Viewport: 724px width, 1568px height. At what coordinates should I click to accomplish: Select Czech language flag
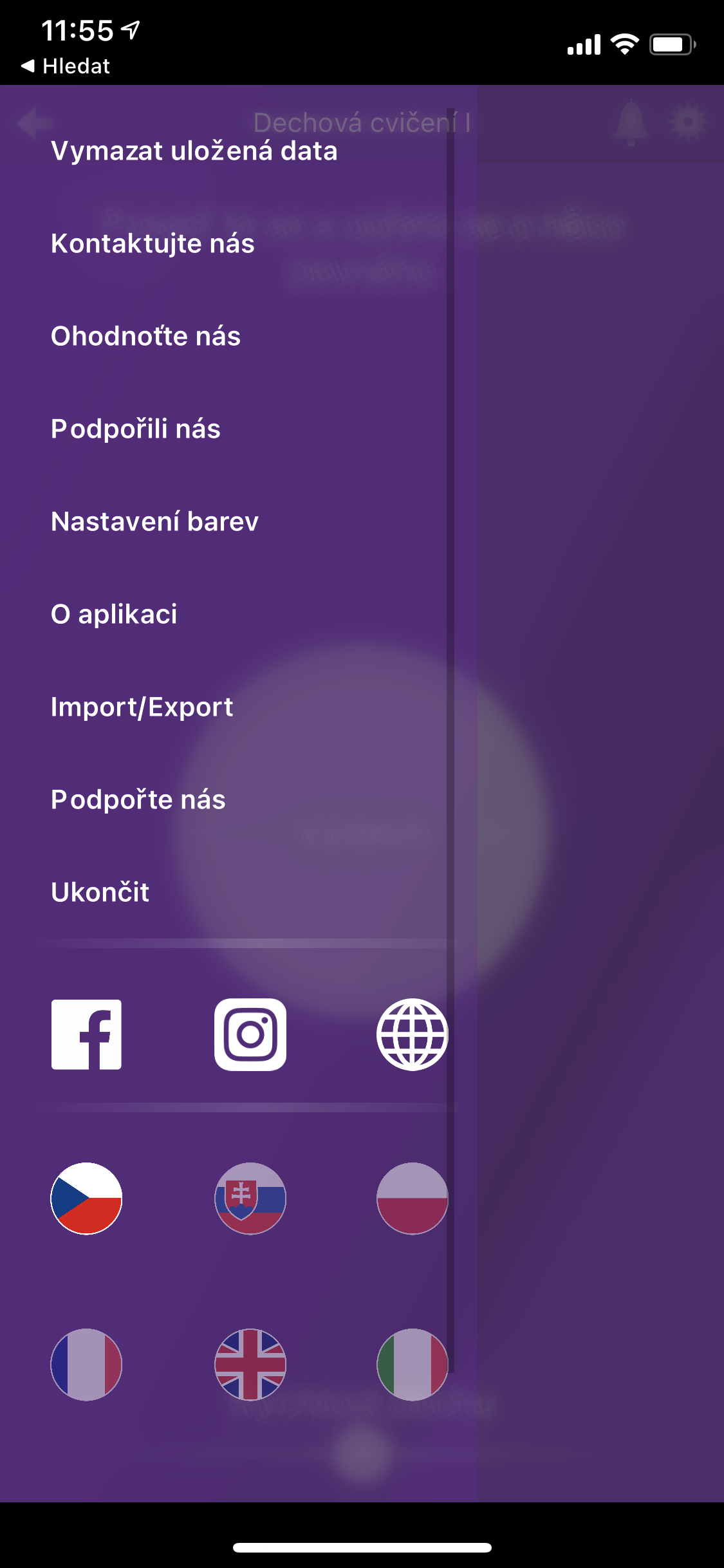click(x=86, y=1199)
